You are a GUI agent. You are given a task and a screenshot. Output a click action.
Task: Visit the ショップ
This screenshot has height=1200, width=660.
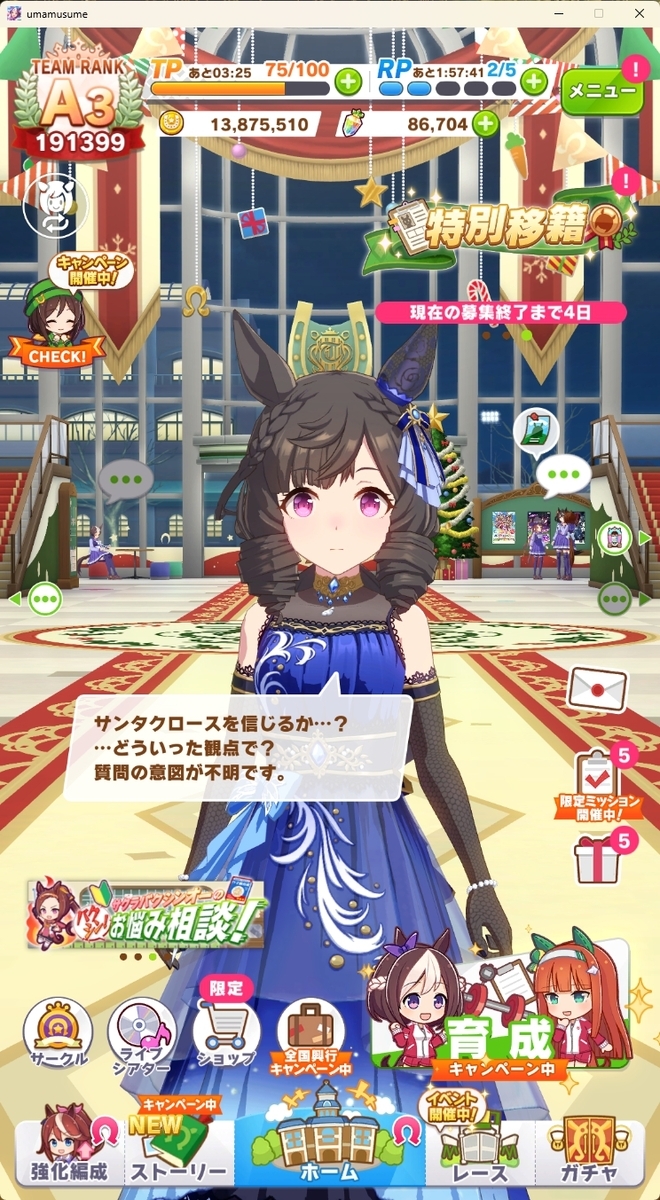click(226, 1030)
